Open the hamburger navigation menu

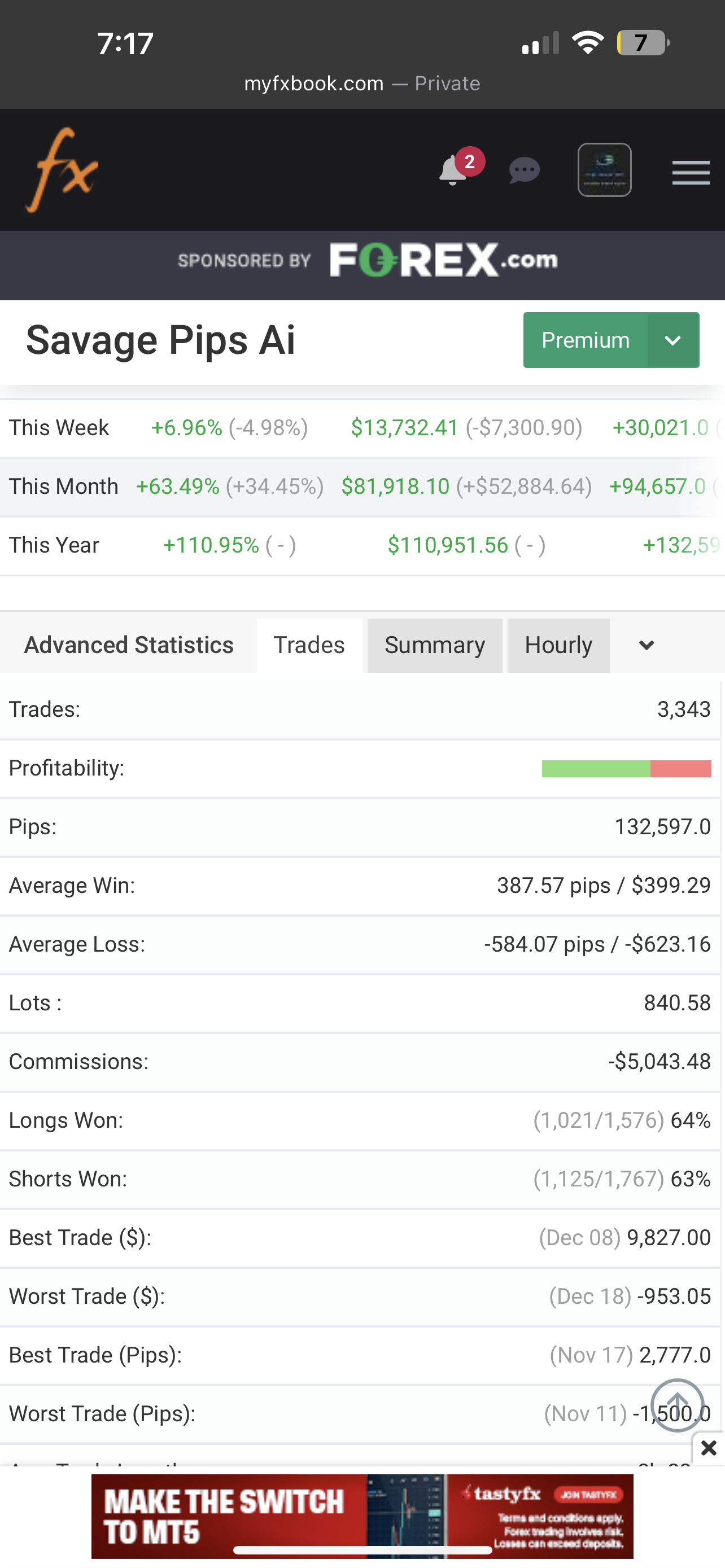click(691, 172)
